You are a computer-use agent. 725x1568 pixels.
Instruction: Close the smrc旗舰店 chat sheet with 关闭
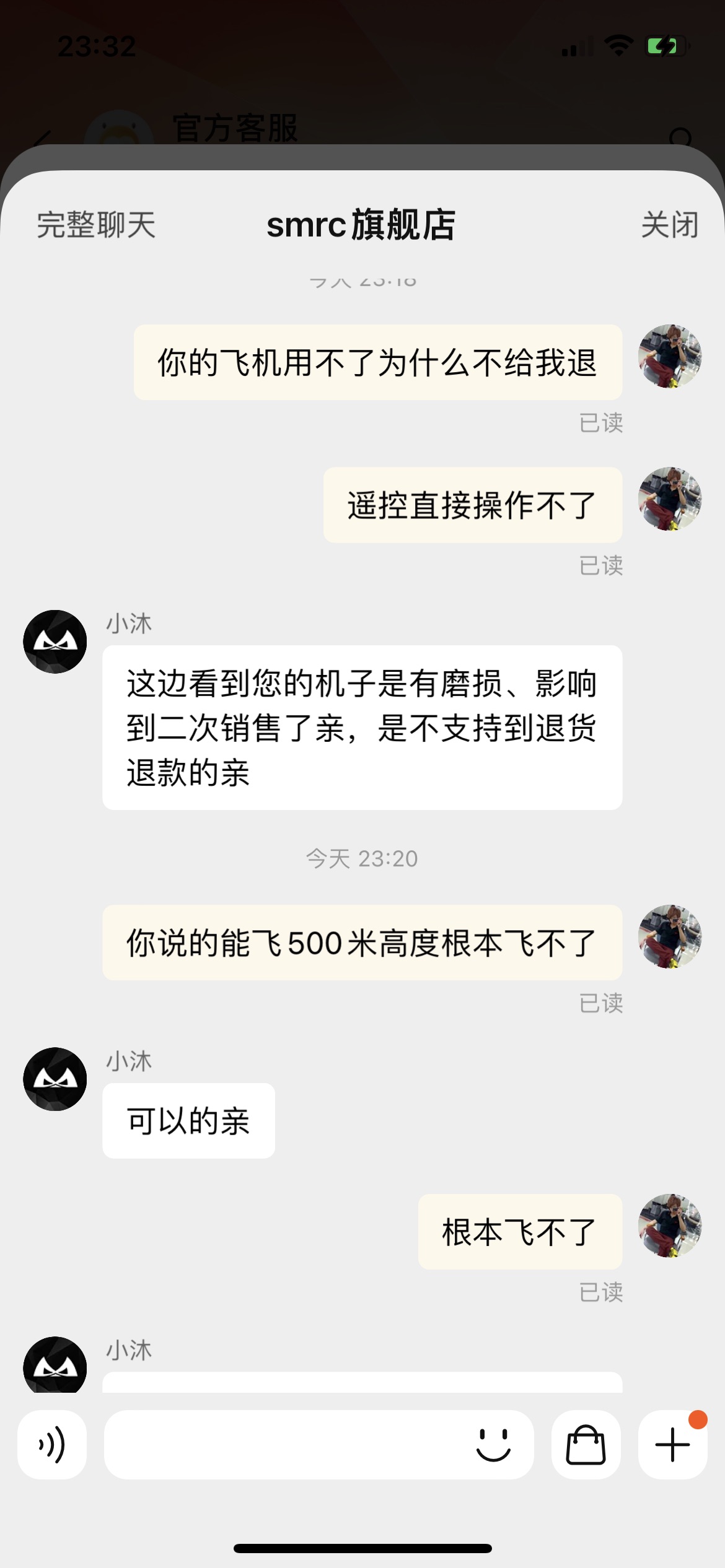(670, 225)
